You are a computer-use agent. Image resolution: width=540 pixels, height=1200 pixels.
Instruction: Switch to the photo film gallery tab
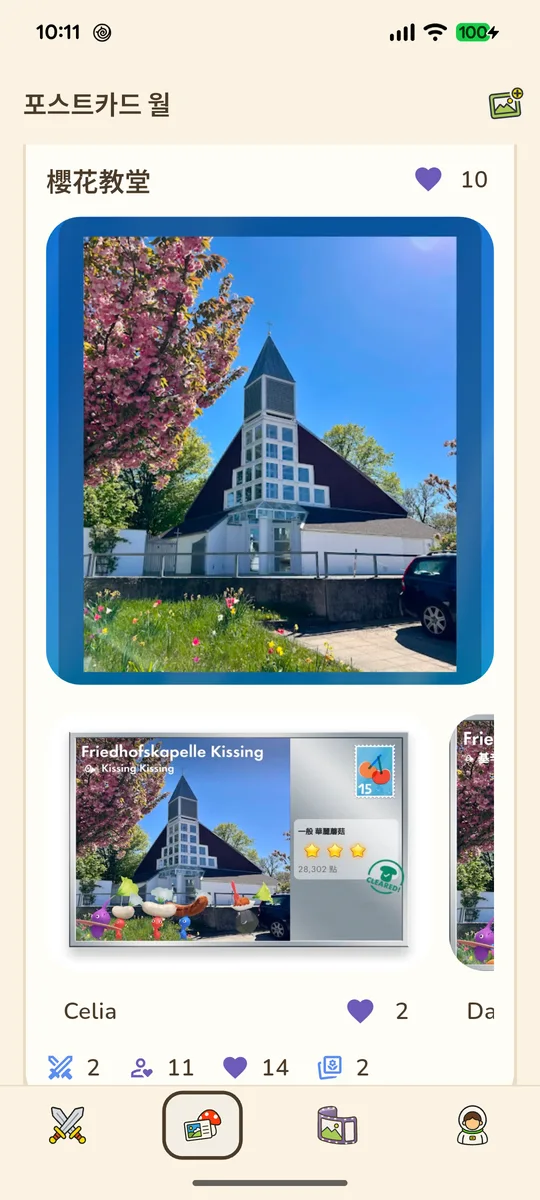pos(337,1126)
